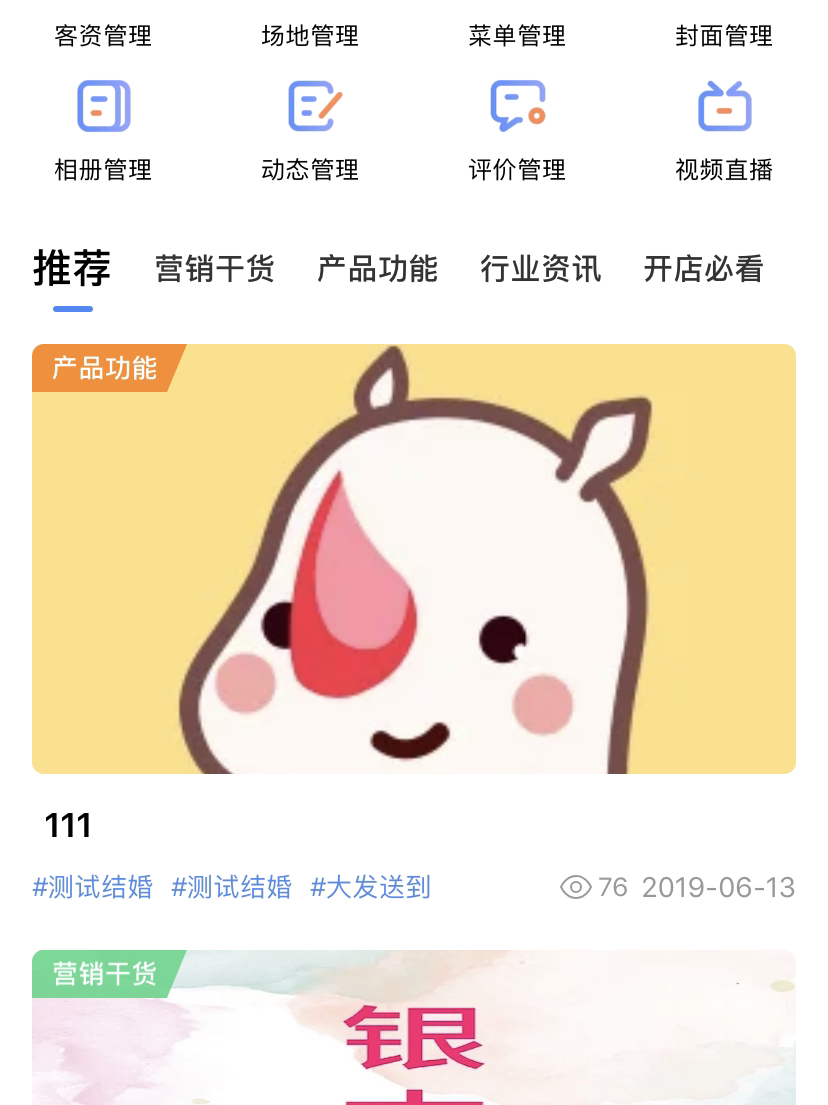Select the 推荐 tab
Screen dimensions: 828x1105
pyautogui.click(x=72, y=269)
